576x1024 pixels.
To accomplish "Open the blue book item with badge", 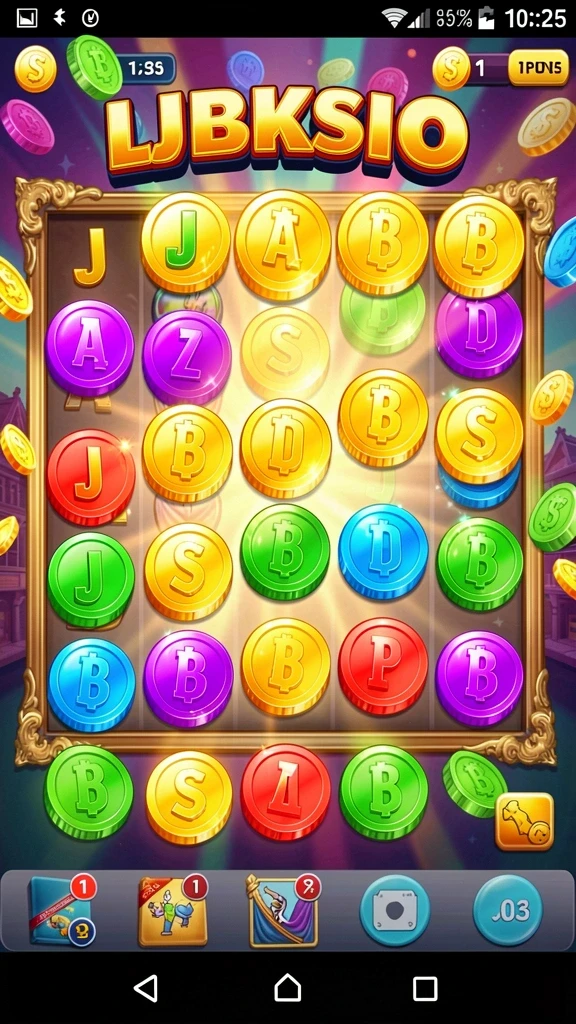I will tap(62, 912).
